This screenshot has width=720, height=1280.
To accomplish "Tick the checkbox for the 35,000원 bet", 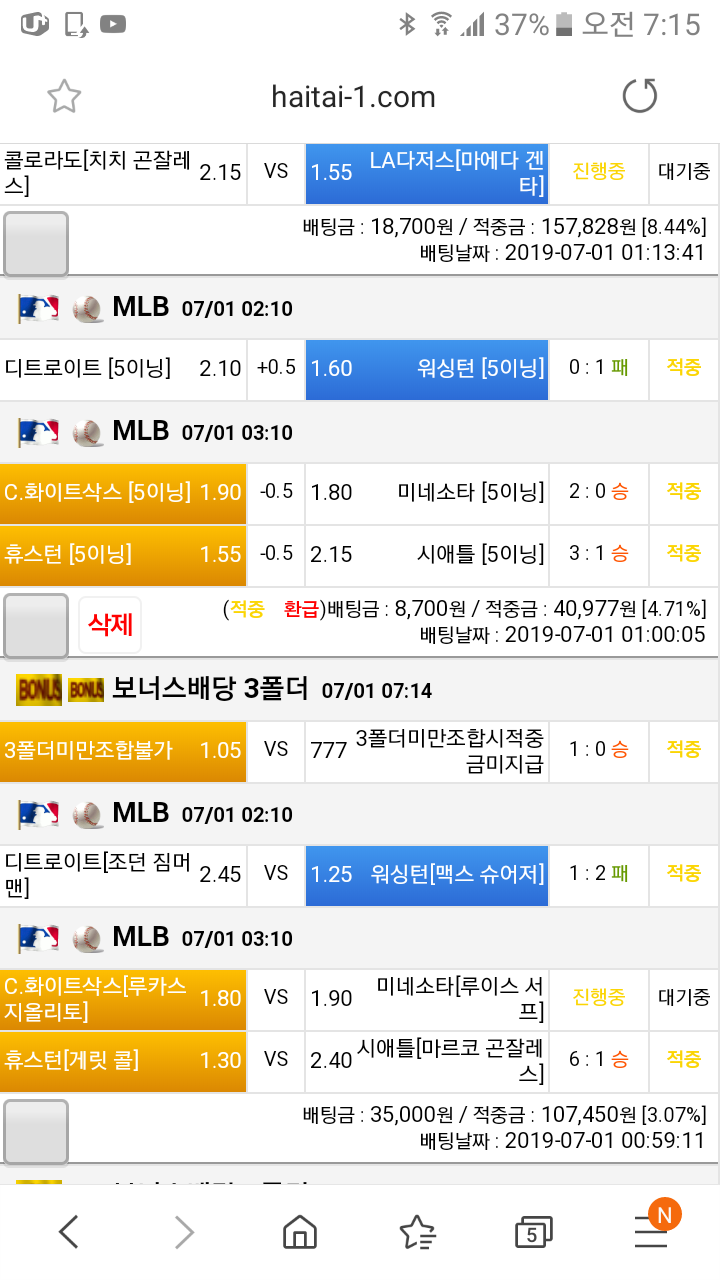I will point(36,1132).
